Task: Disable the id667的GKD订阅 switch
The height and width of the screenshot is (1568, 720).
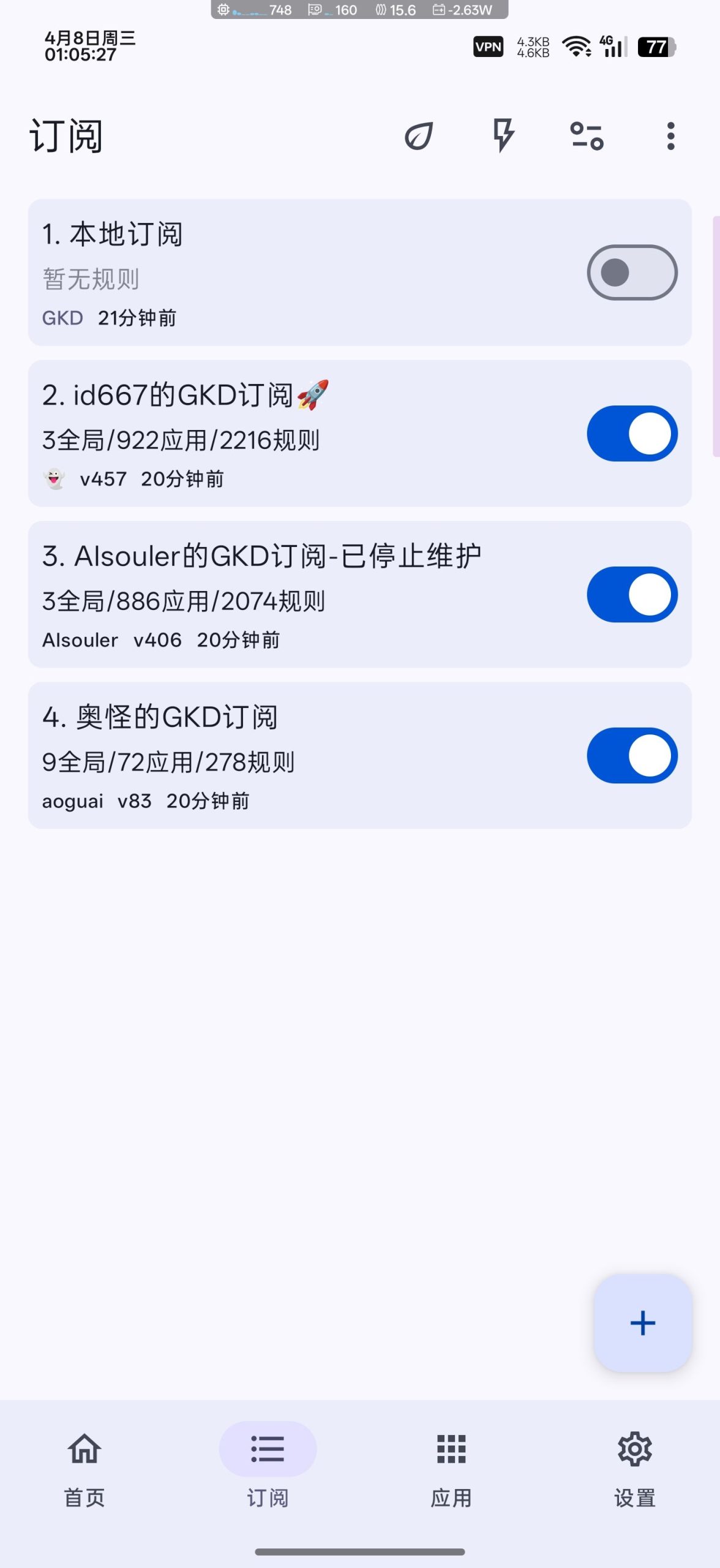Action: [x=632, y=434]
